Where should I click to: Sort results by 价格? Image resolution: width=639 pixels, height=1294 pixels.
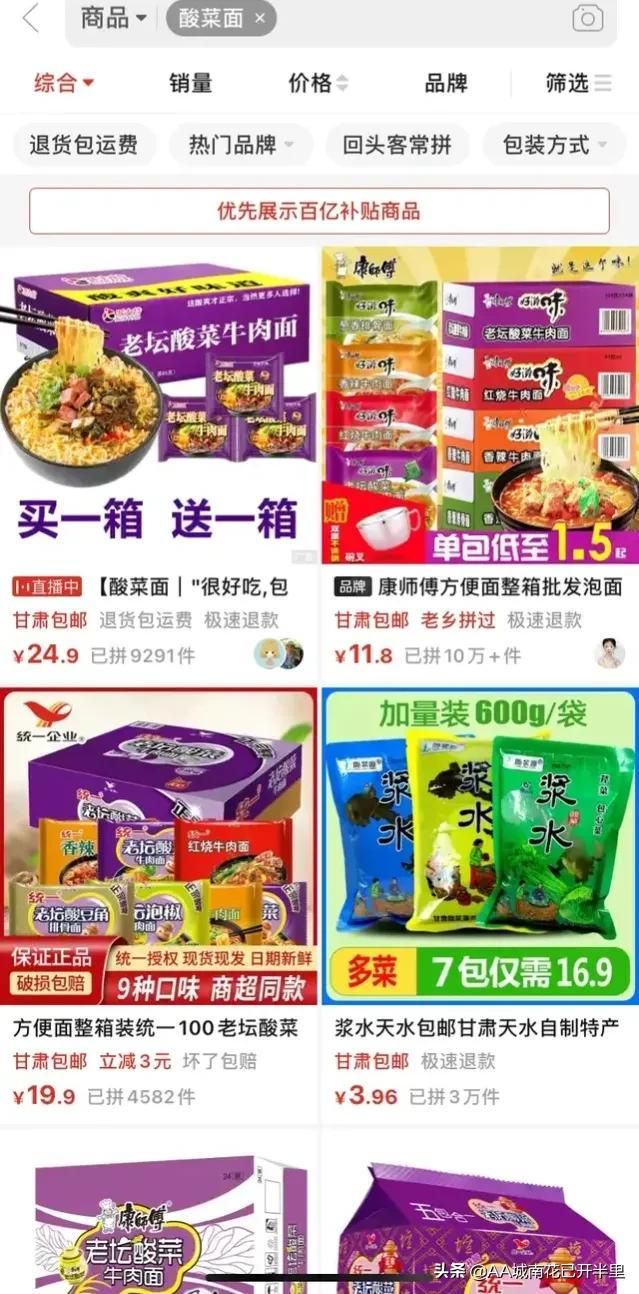[318, 83]
